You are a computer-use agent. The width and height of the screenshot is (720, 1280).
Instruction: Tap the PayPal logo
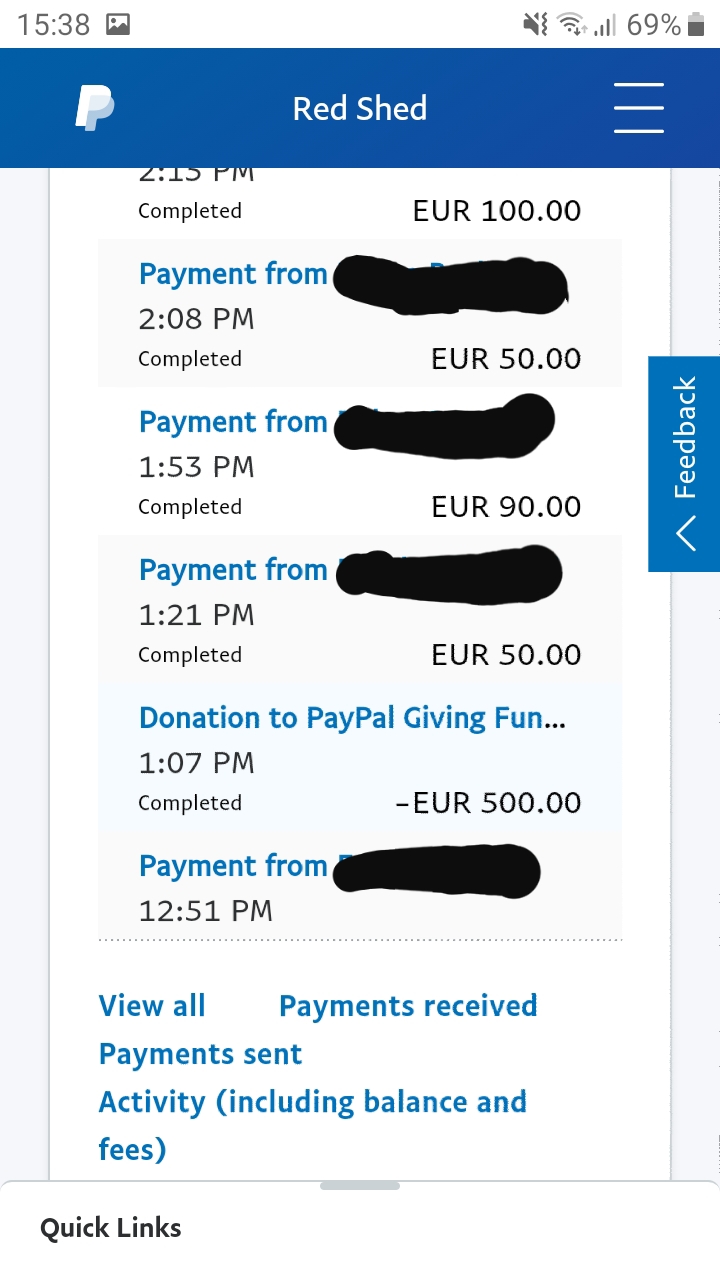point(95,108)
